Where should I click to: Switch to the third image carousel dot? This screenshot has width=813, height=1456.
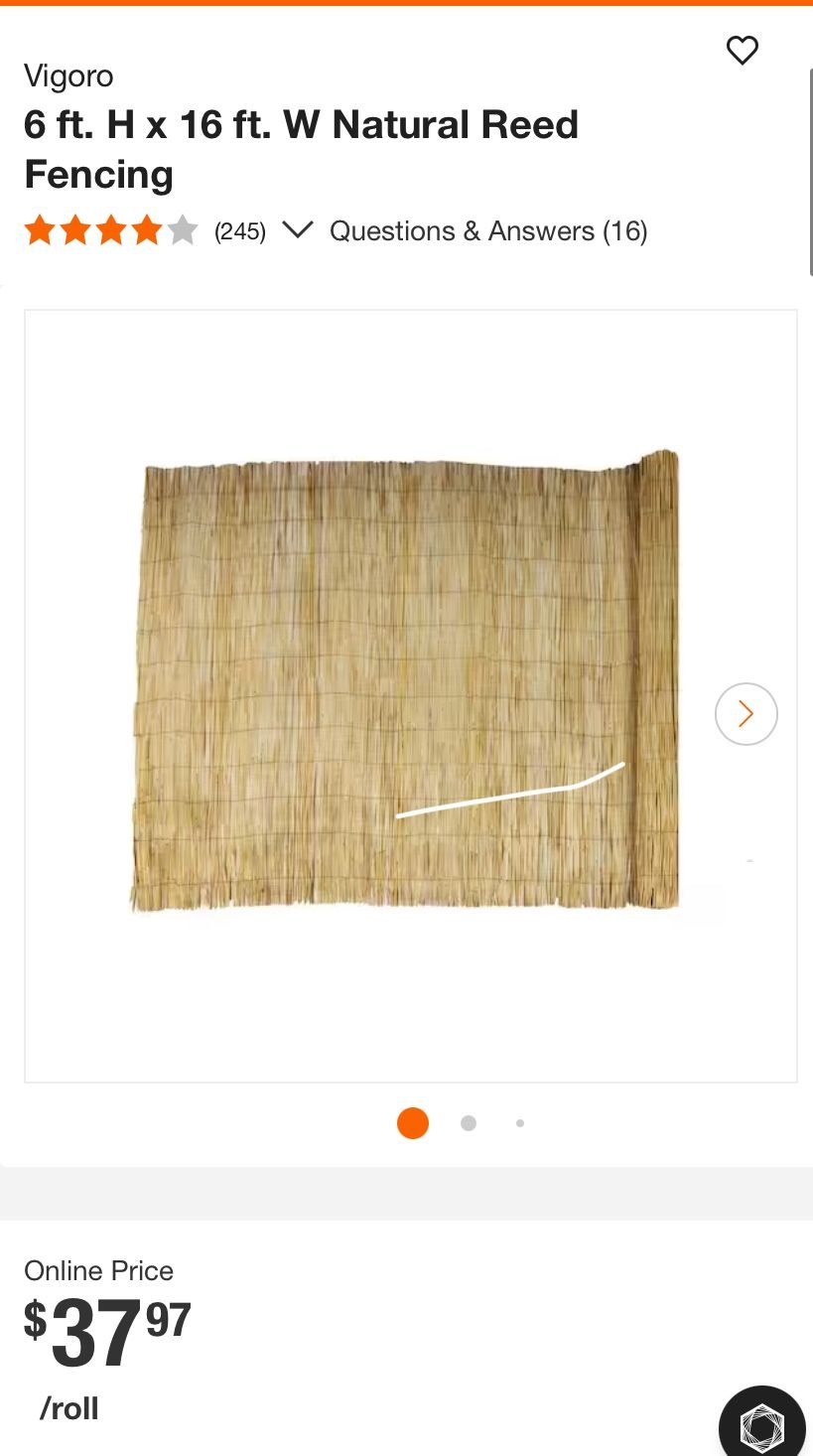pyautogui.click(x=520, y=1122)
